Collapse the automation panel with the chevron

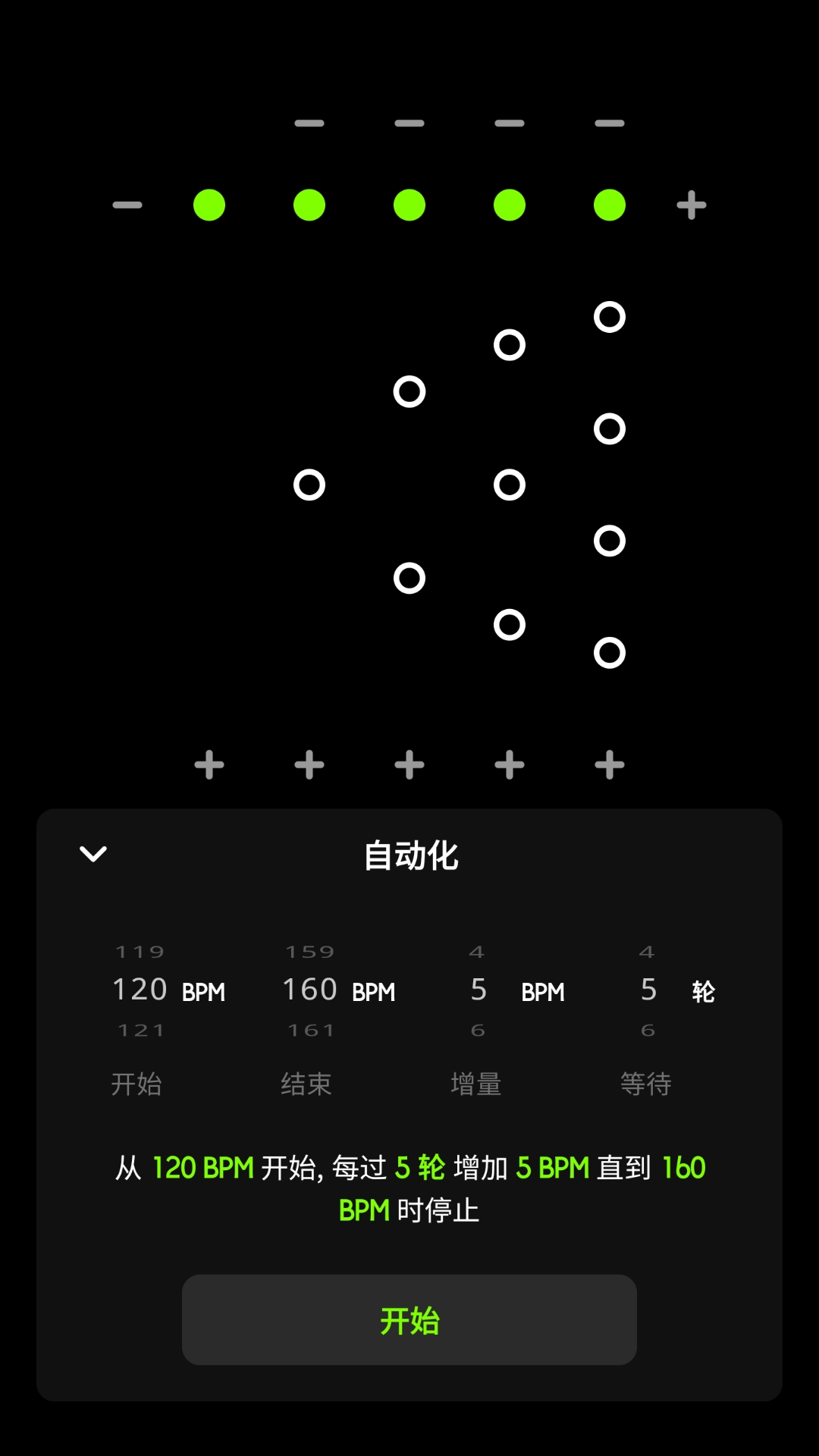(x=93, y=855)
